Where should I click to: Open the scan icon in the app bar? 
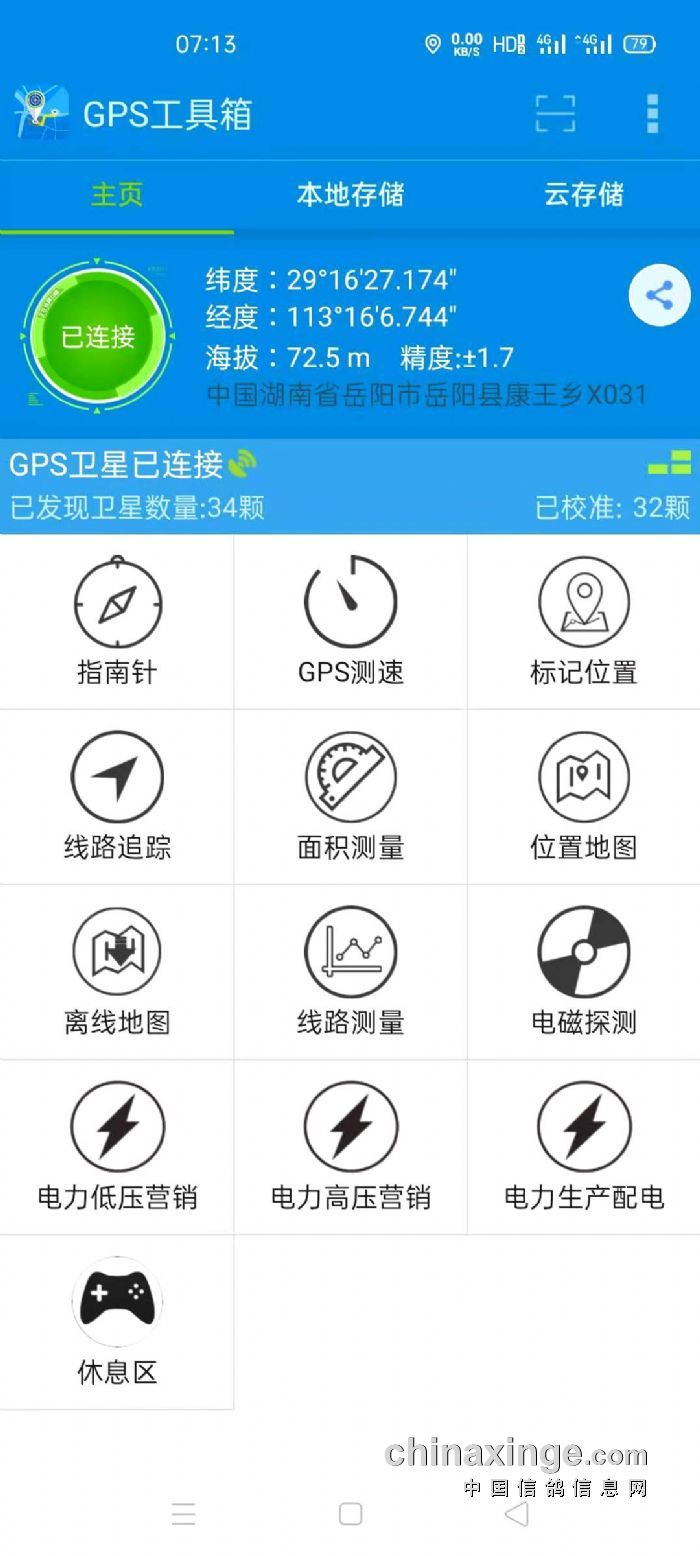click(x=555, y=114)
